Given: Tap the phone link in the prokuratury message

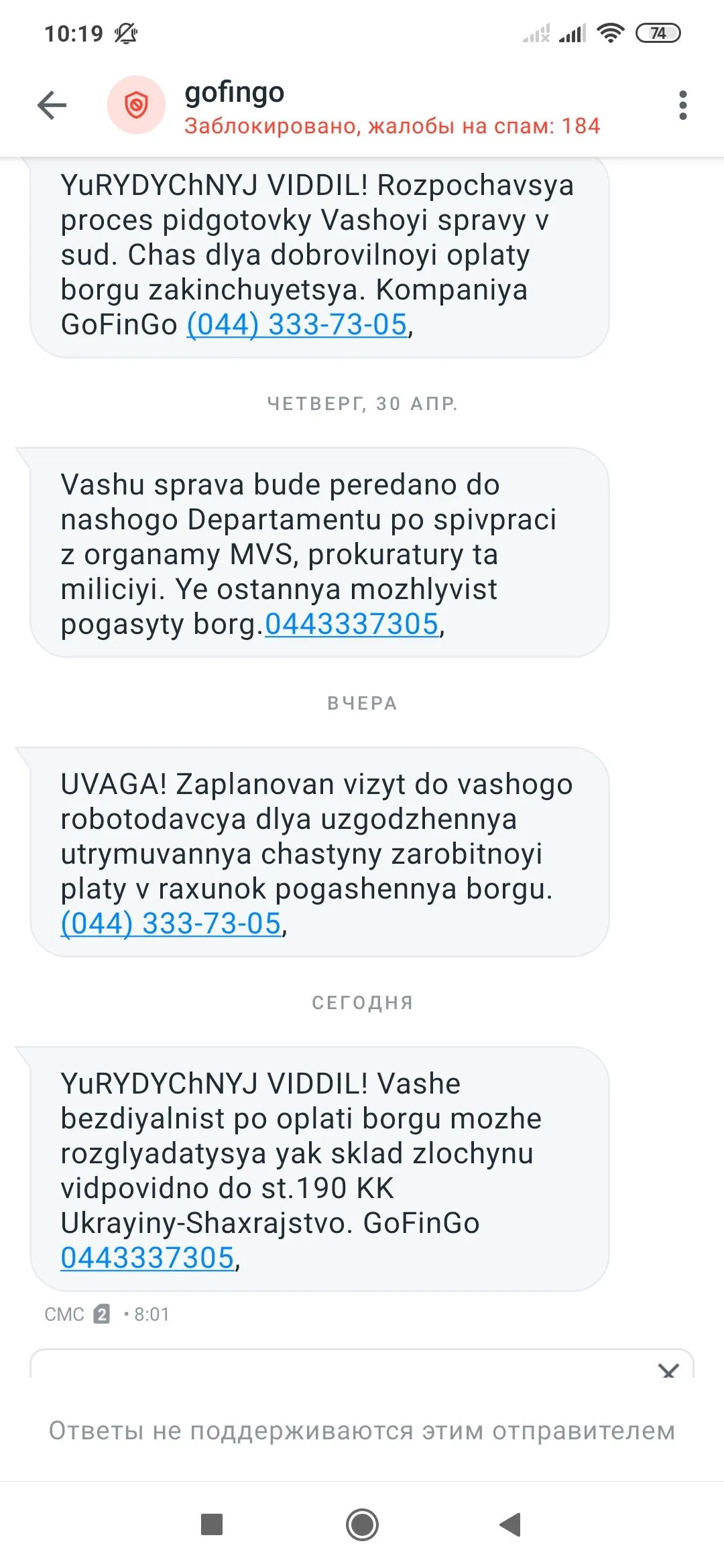Looking at the screenshot, I should tap(351, 625).
